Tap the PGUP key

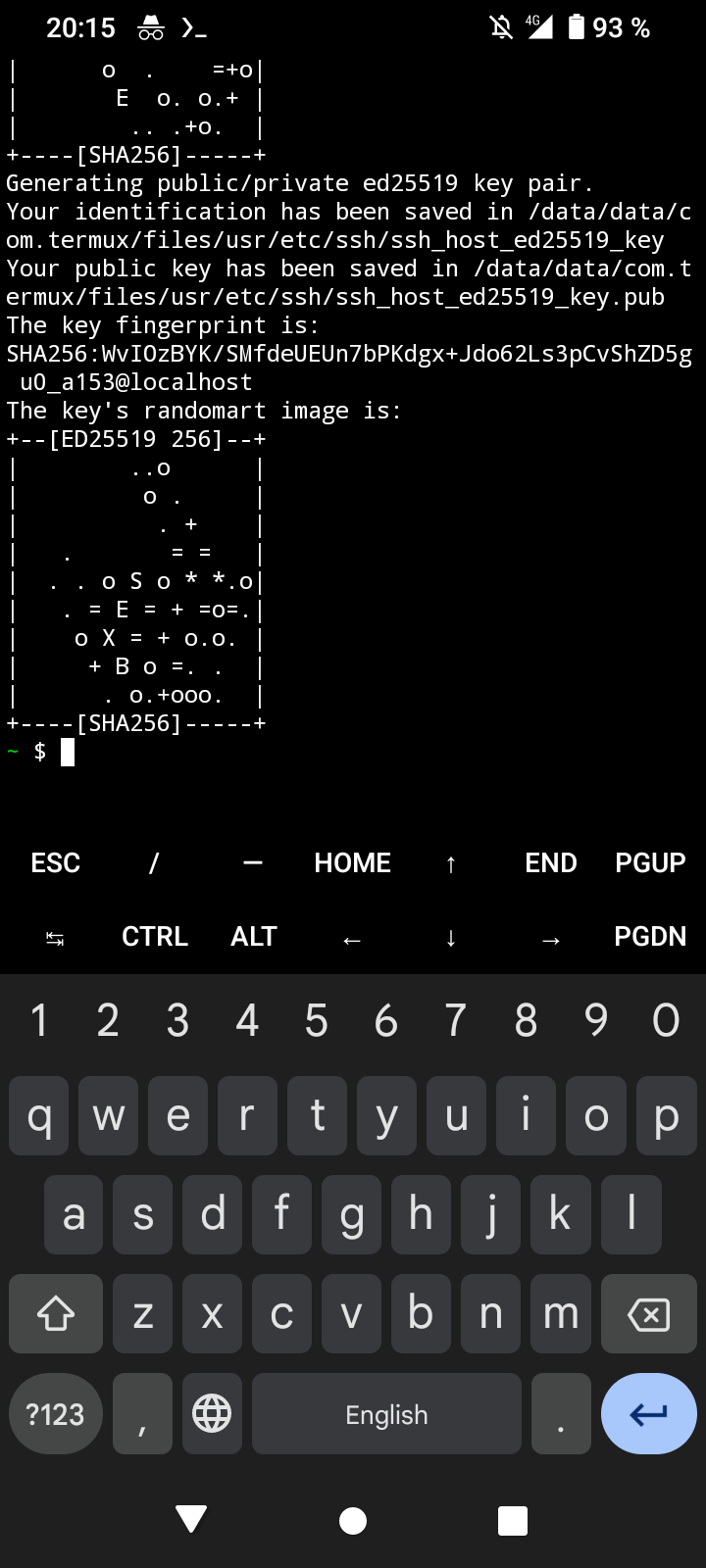[x=650, y=862]
